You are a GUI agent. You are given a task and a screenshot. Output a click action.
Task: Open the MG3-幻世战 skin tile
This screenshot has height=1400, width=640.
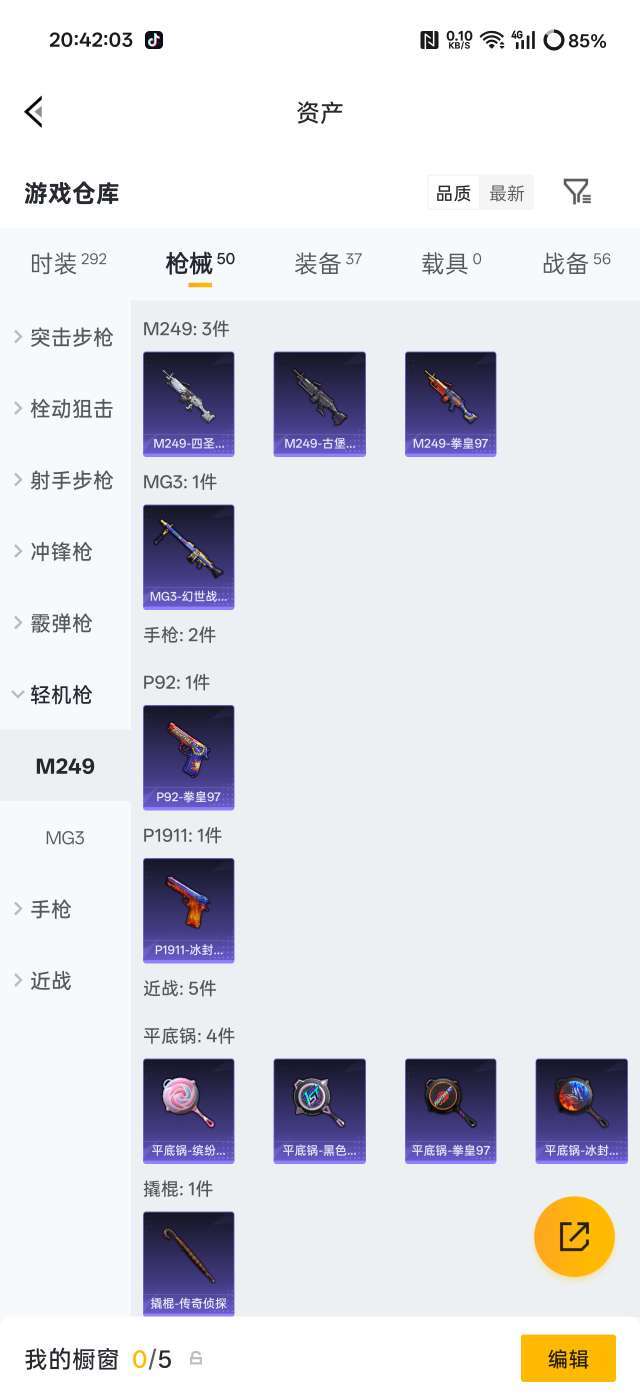[x=188, y=556]
